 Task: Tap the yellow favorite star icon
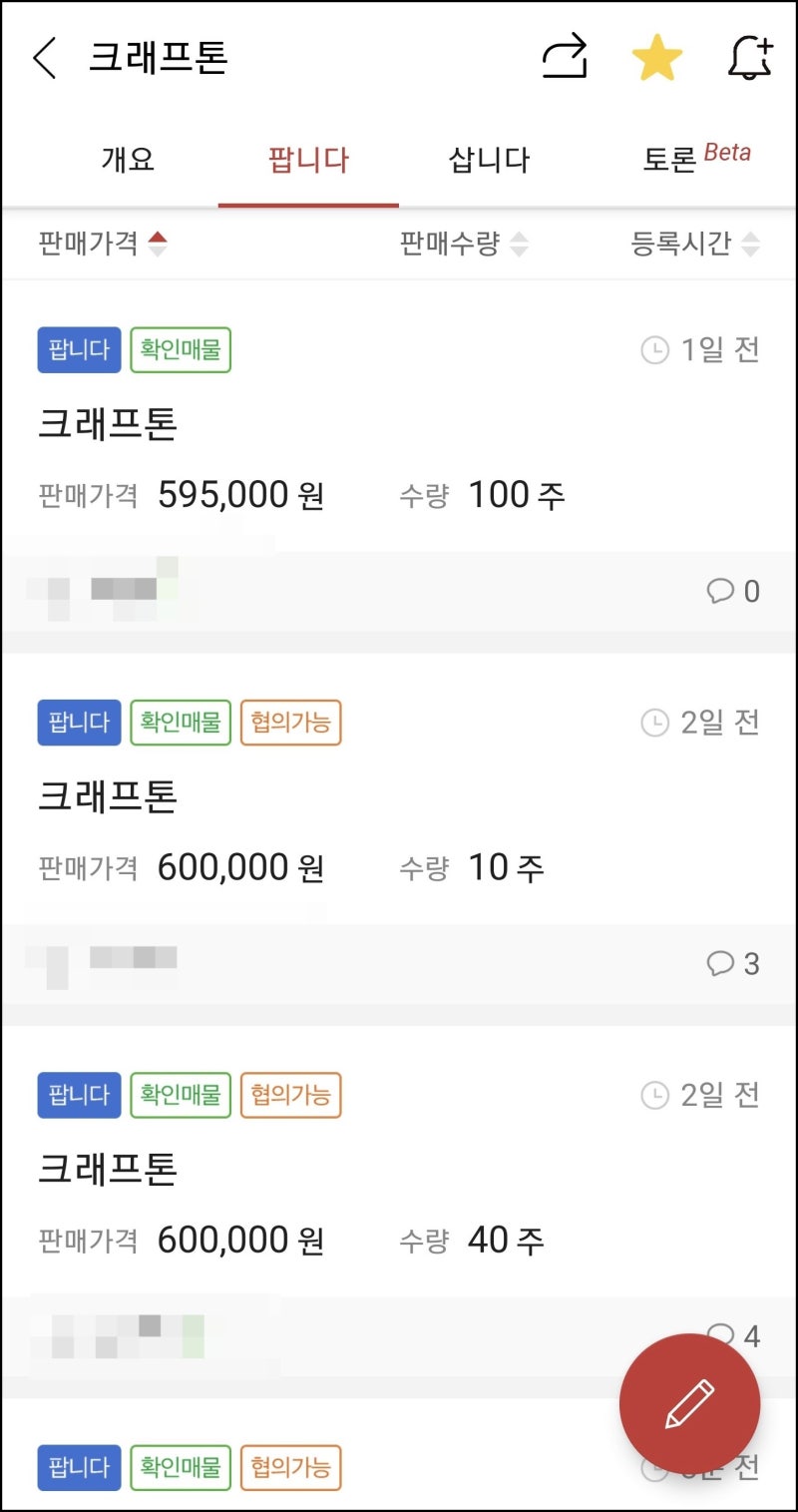658,58
